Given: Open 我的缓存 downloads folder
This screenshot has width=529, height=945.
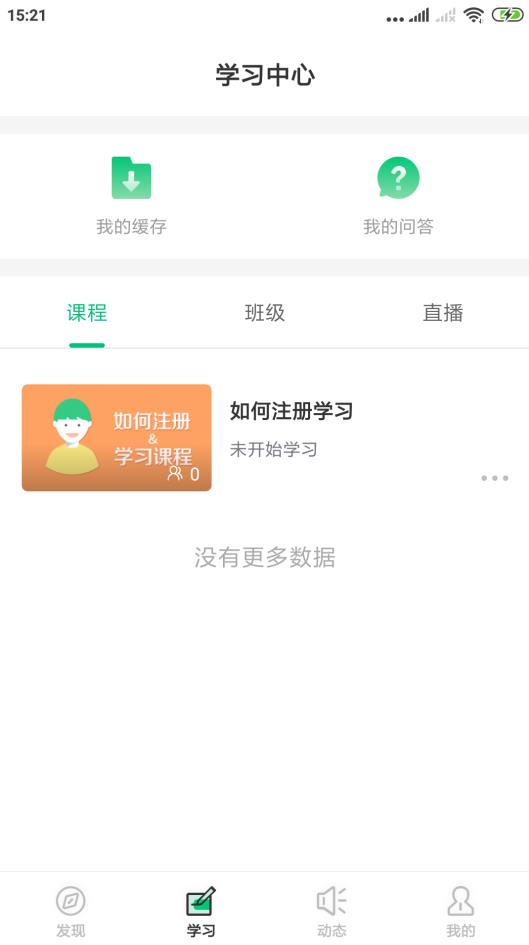Looking at the screenshot, I should coord(131,195).
